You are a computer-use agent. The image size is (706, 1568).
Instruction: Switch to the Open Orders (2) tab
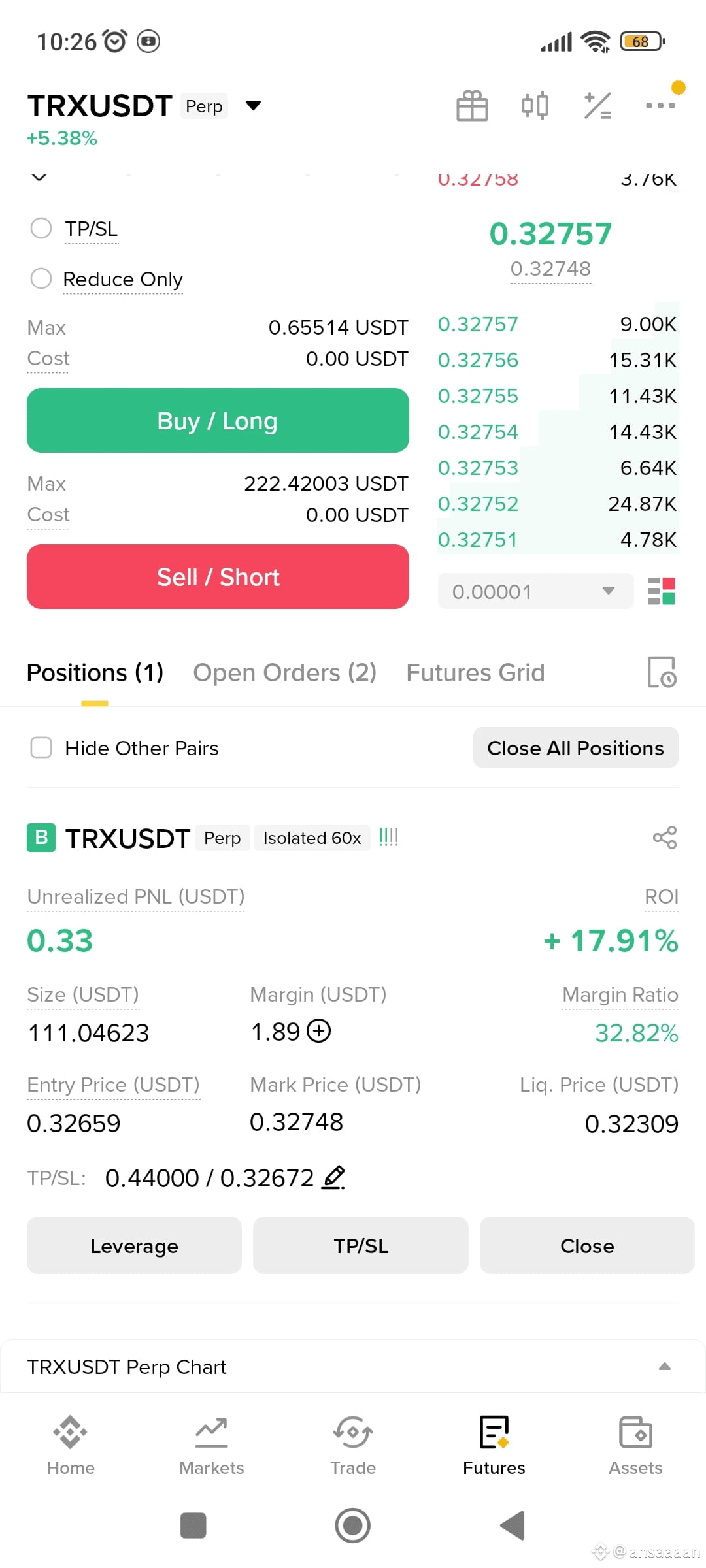tap(284, 672)
